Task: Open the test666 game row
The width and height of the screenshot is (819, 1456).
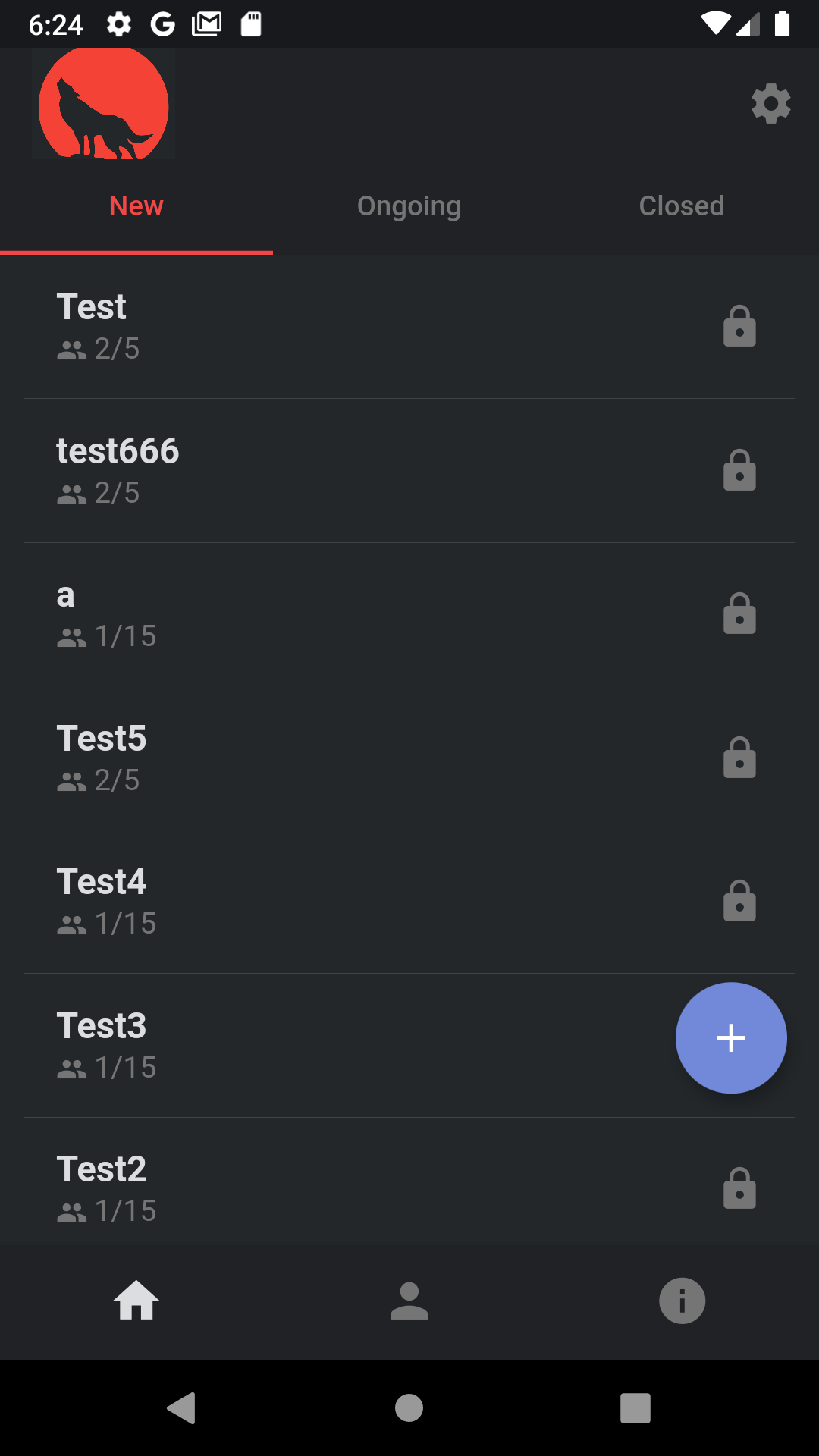Action: 409,471
